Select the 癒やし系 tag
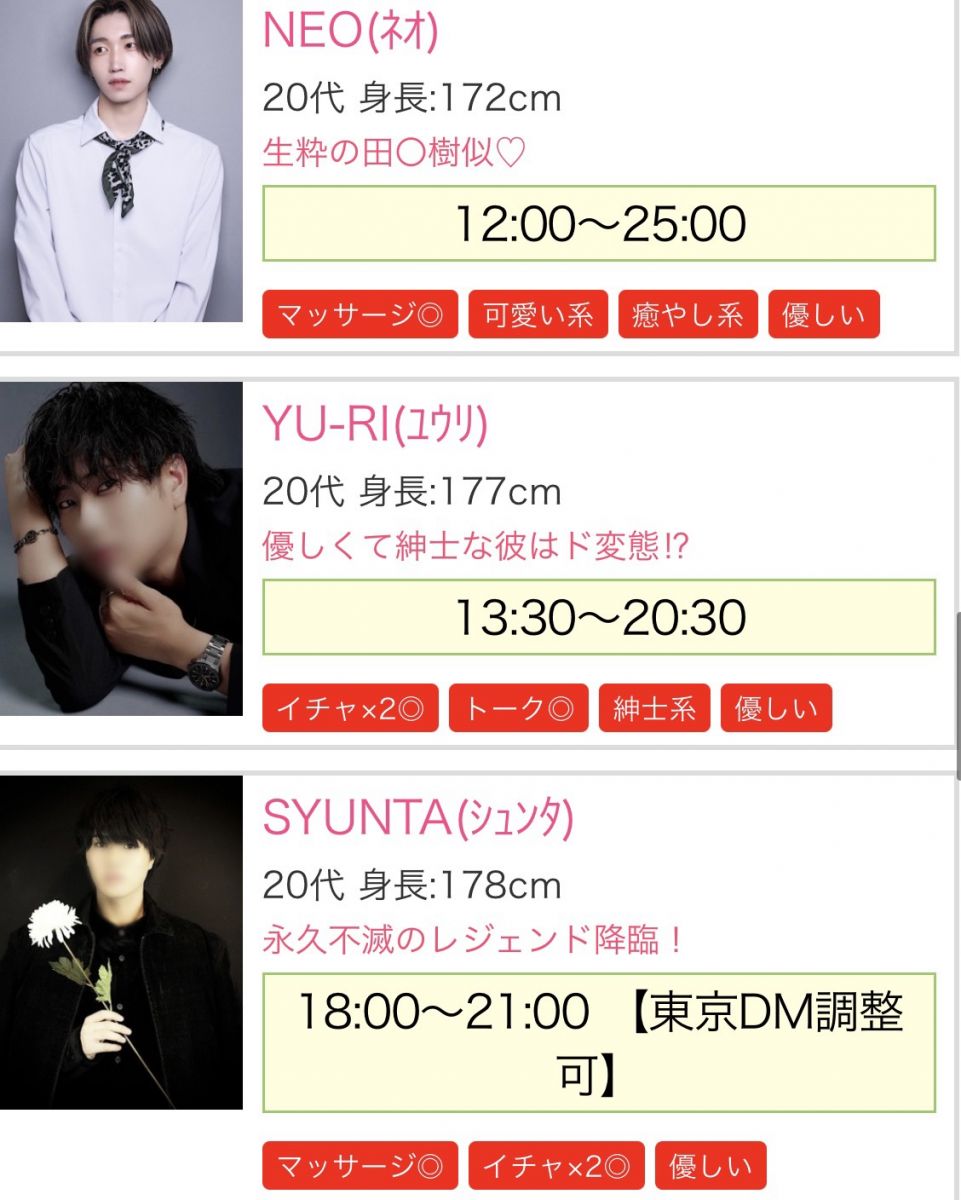This screenshot has width=961, height=1200. click(688, 316)
